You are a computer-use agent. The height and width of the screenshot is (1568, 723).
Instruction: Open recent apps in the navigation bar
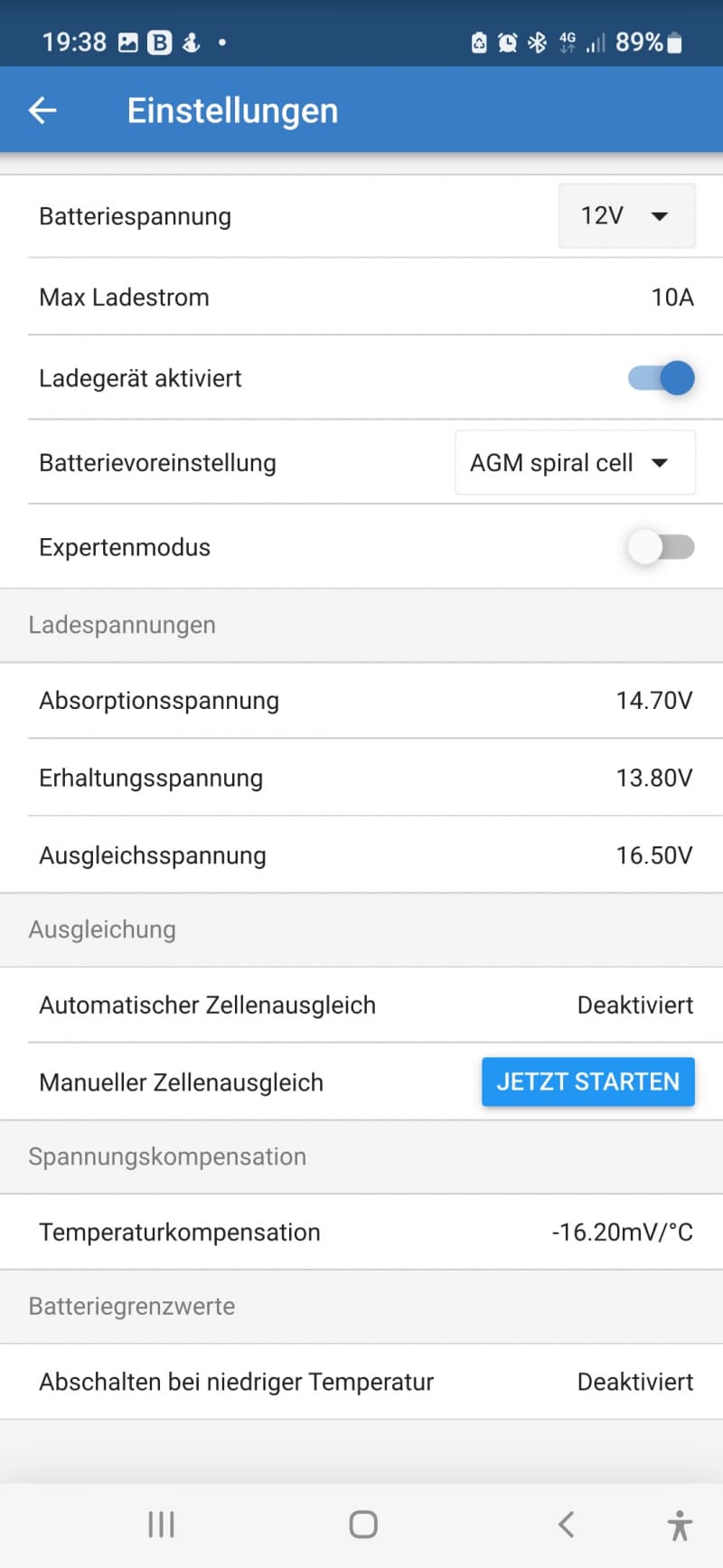coord(161,1525)
